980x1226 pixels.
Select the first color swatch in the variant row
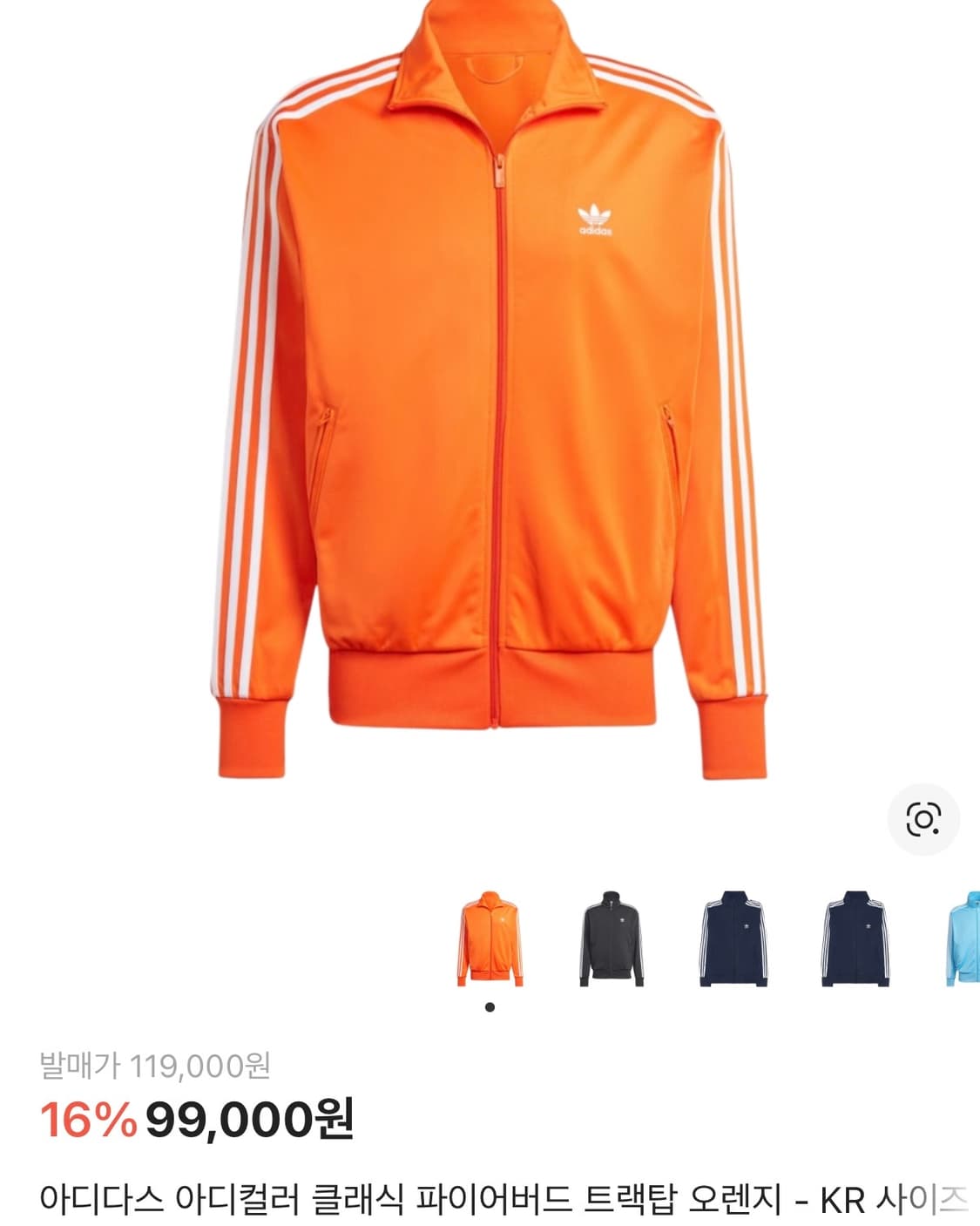click(491, 939)
